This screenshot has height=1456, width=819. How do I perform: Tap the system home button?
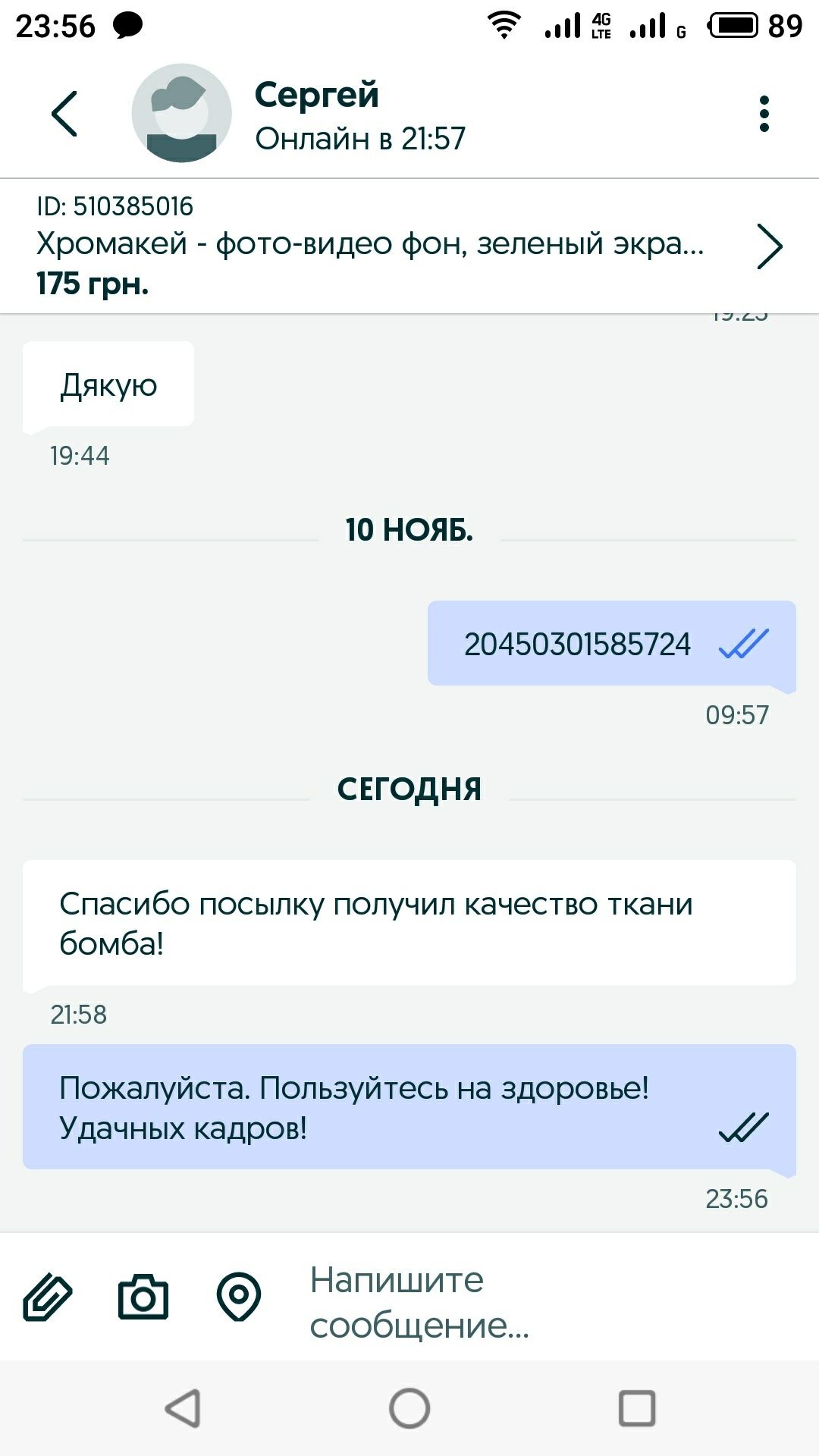coord(409,1409)
